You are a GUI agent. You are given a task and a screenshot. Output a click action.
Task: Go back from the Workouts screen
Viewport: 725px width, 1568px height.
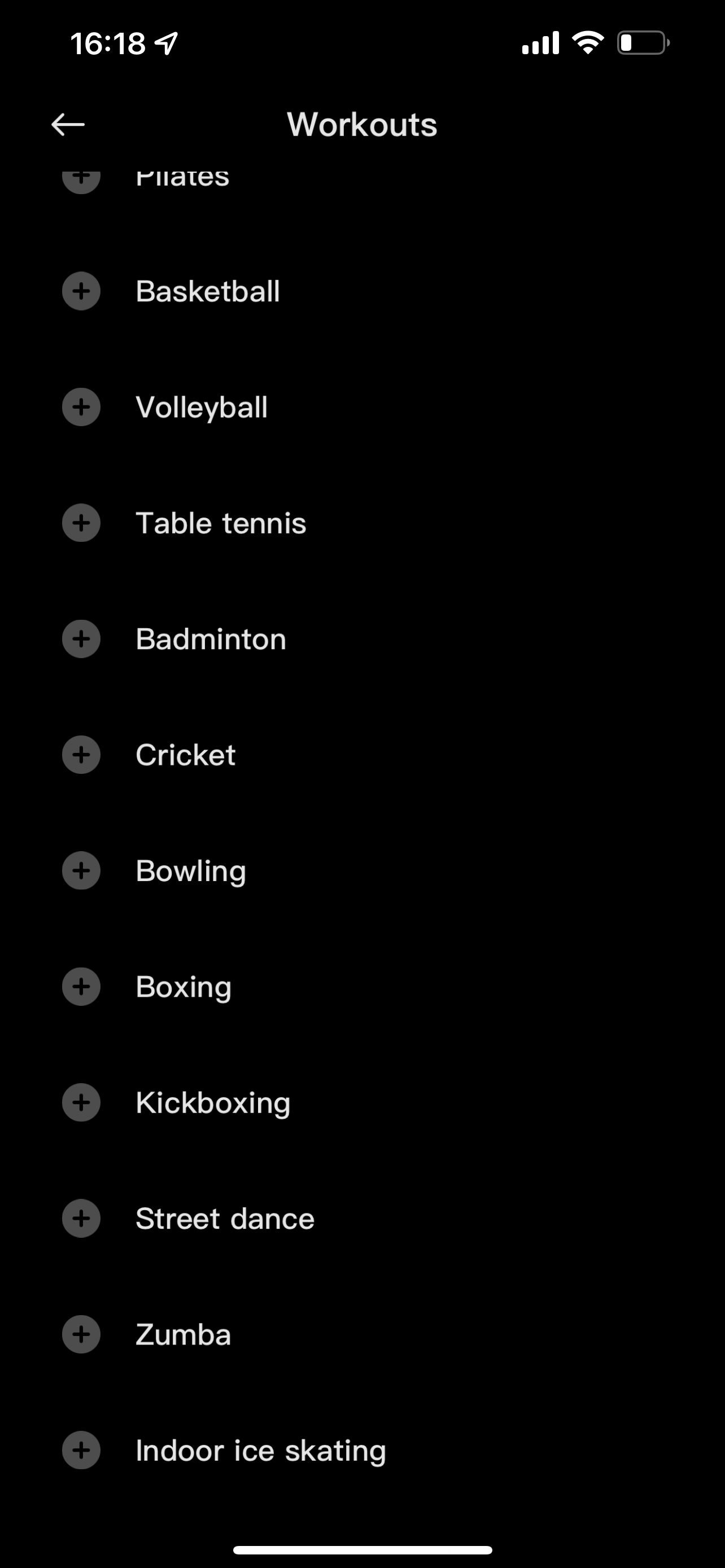pos(68,125)
